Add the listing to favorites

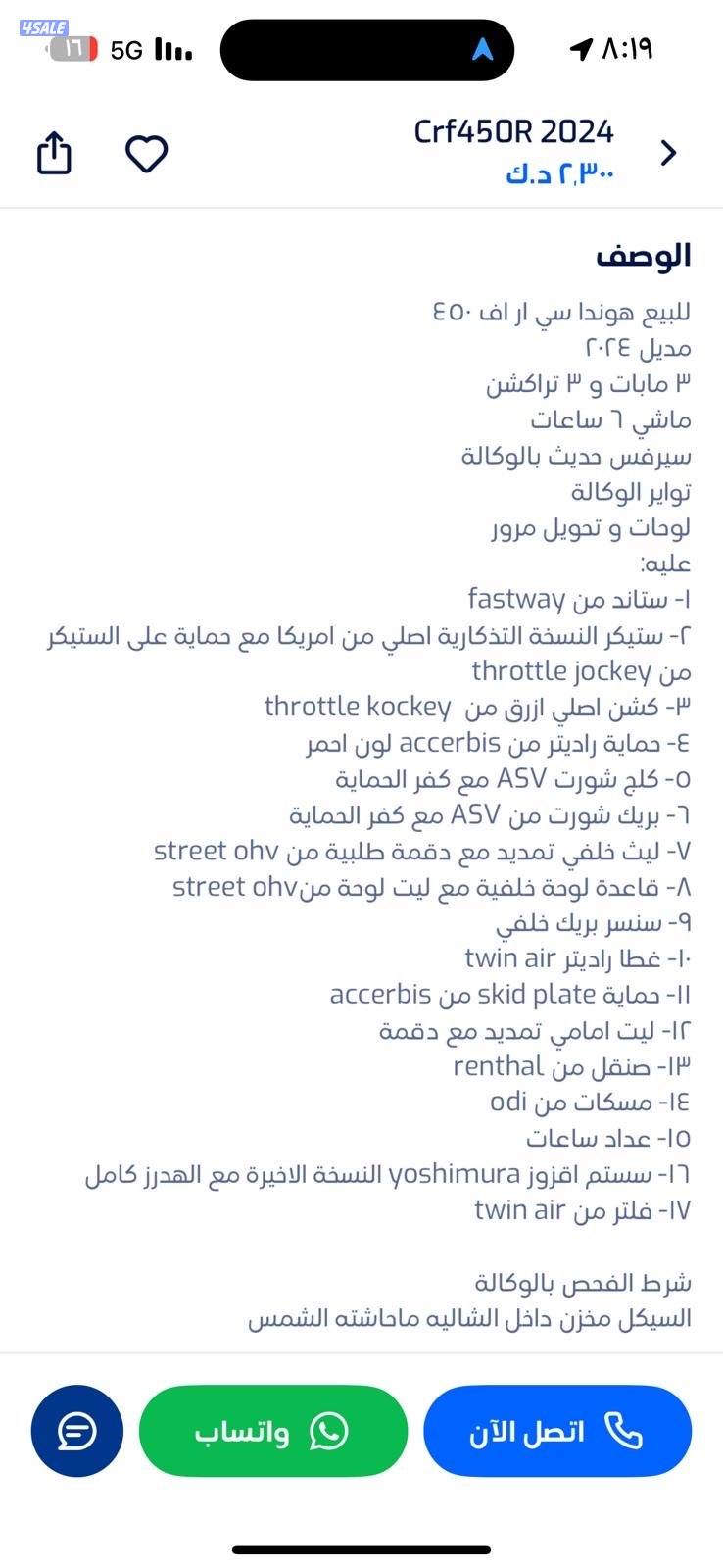(147, 154)
